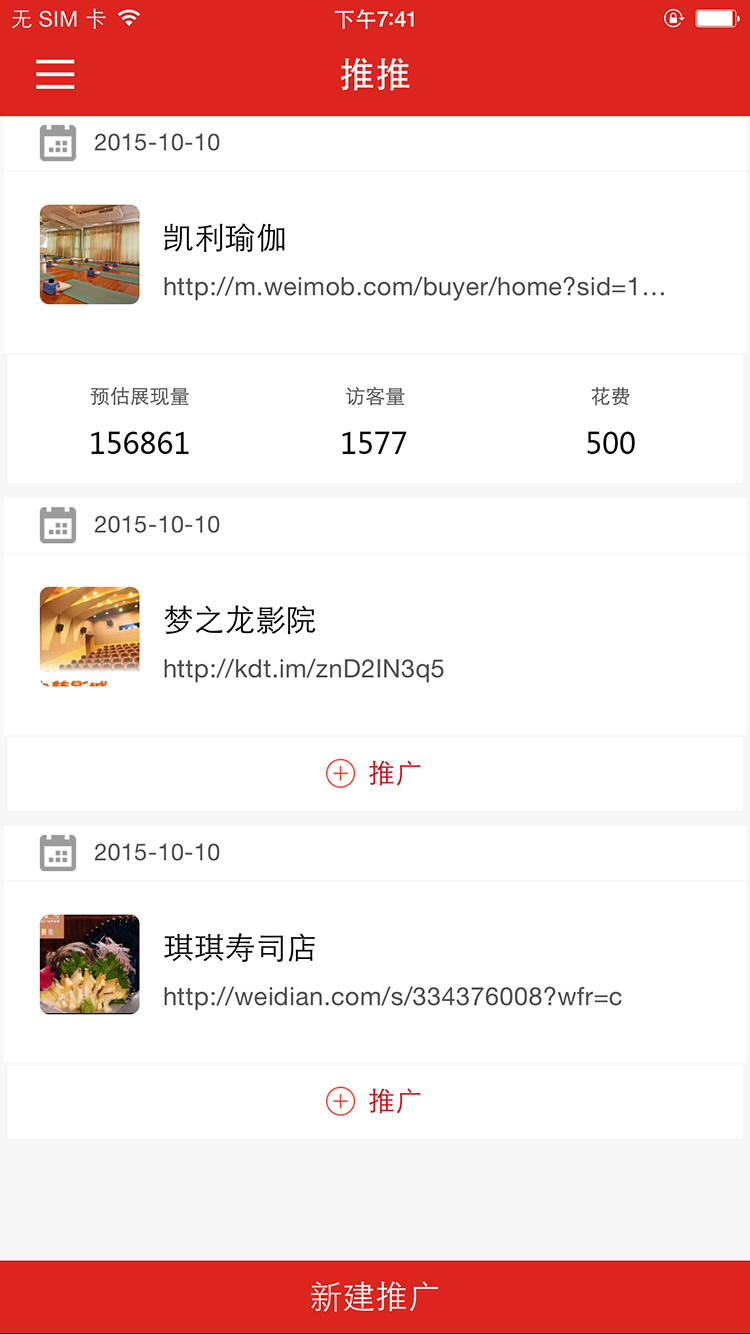
Task: Open the hamburger drawer menu
Action: [x=55, y=75]
